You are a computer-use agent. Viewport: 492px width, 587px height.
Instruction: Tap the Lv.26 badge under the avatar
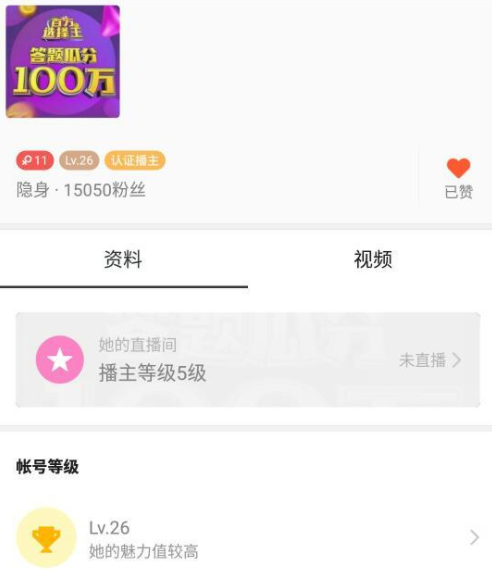(x=79, y=161)
